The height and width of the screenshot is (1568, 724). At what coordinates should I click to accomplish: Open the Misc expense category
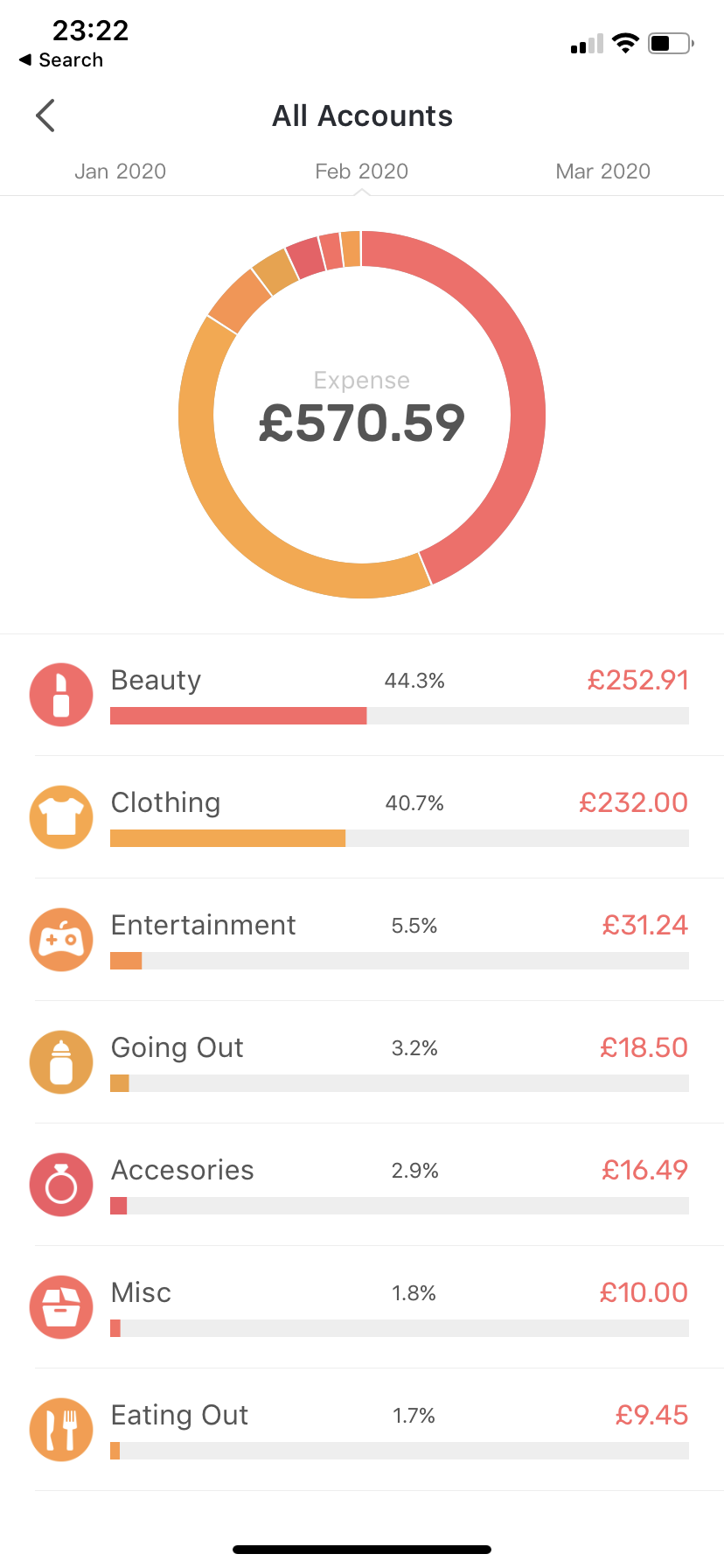coord(362,1307)
